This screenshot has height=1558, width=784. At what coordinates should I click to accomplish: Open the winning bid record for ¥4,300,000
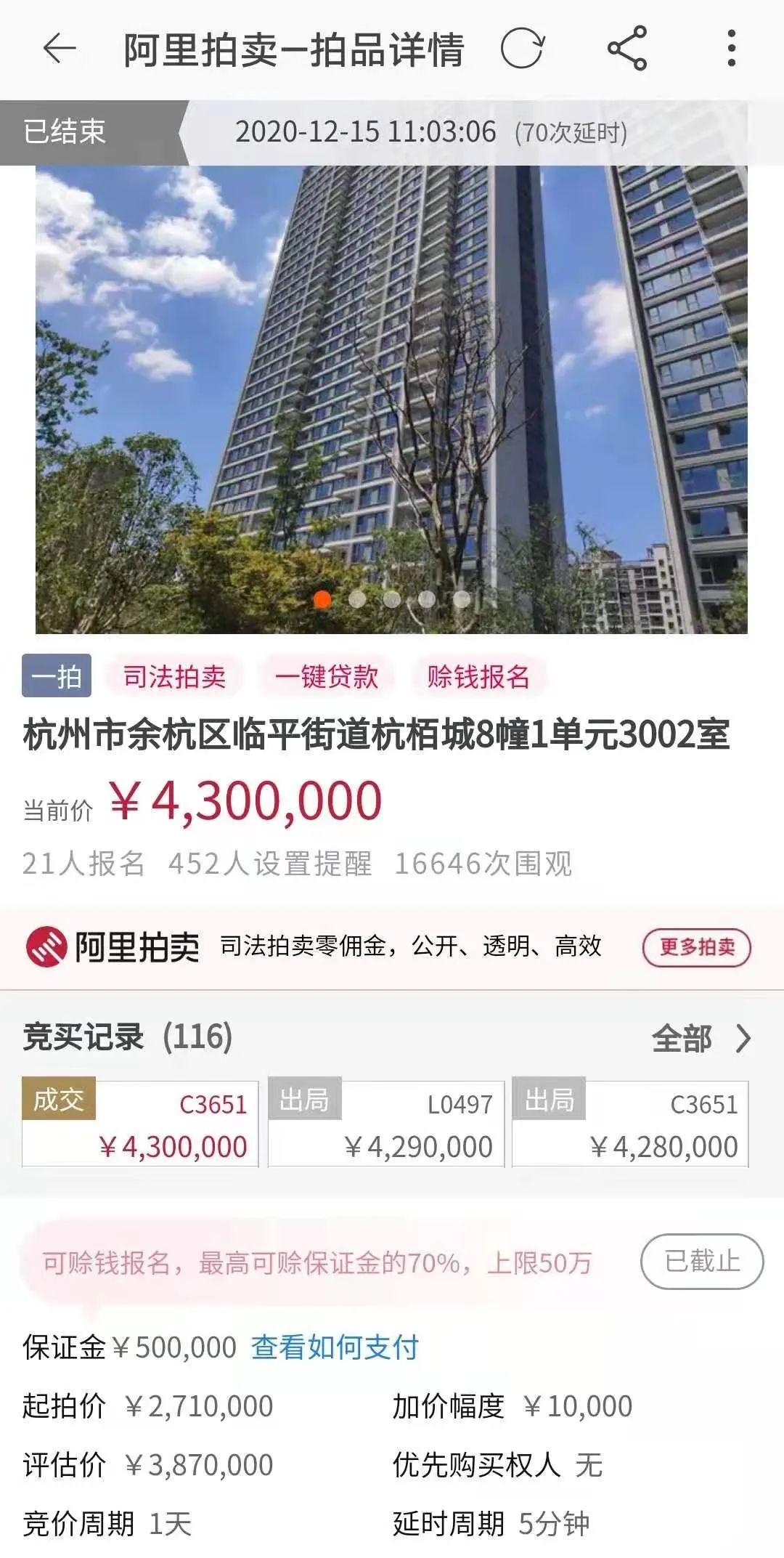click(140, 1124)
